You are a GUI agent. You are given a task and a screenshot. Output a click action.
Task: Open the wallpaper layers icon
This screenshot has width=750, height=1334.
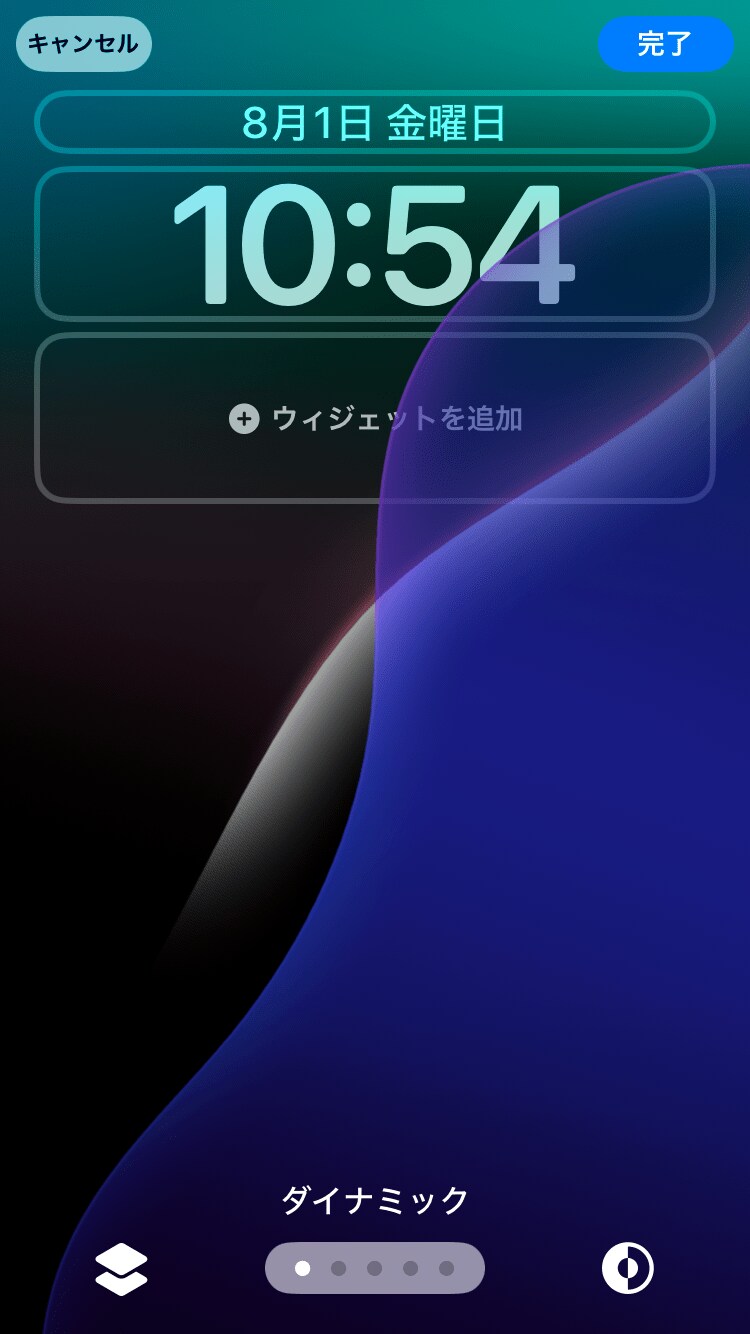(x=122, y=1270)
